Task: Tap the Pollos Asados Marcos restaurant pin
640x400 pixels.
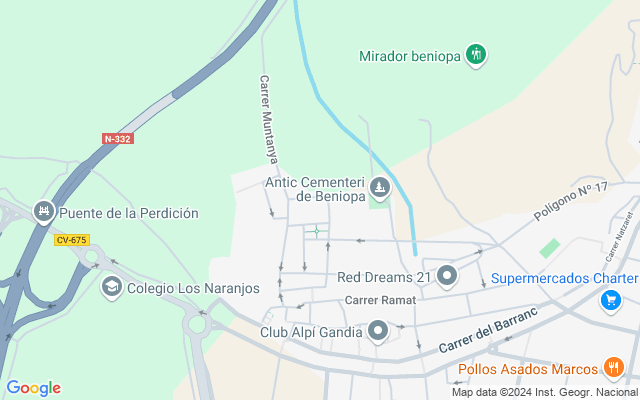Action: (x=613, y=369)
